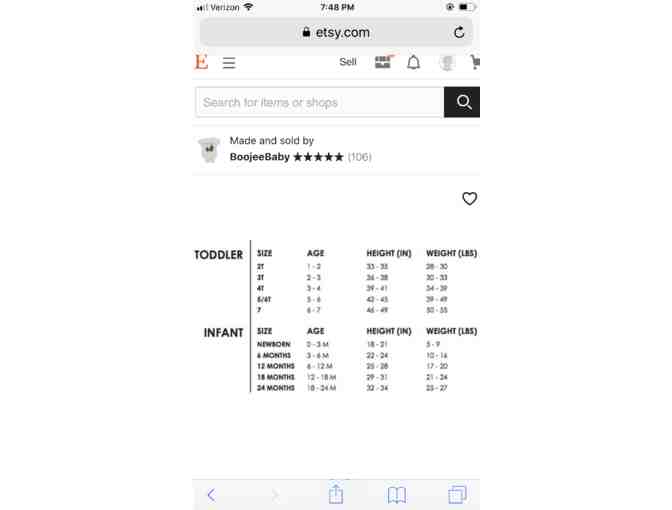Open the Etsy home logo
The image size is (672, 510).
click(202, 63)
